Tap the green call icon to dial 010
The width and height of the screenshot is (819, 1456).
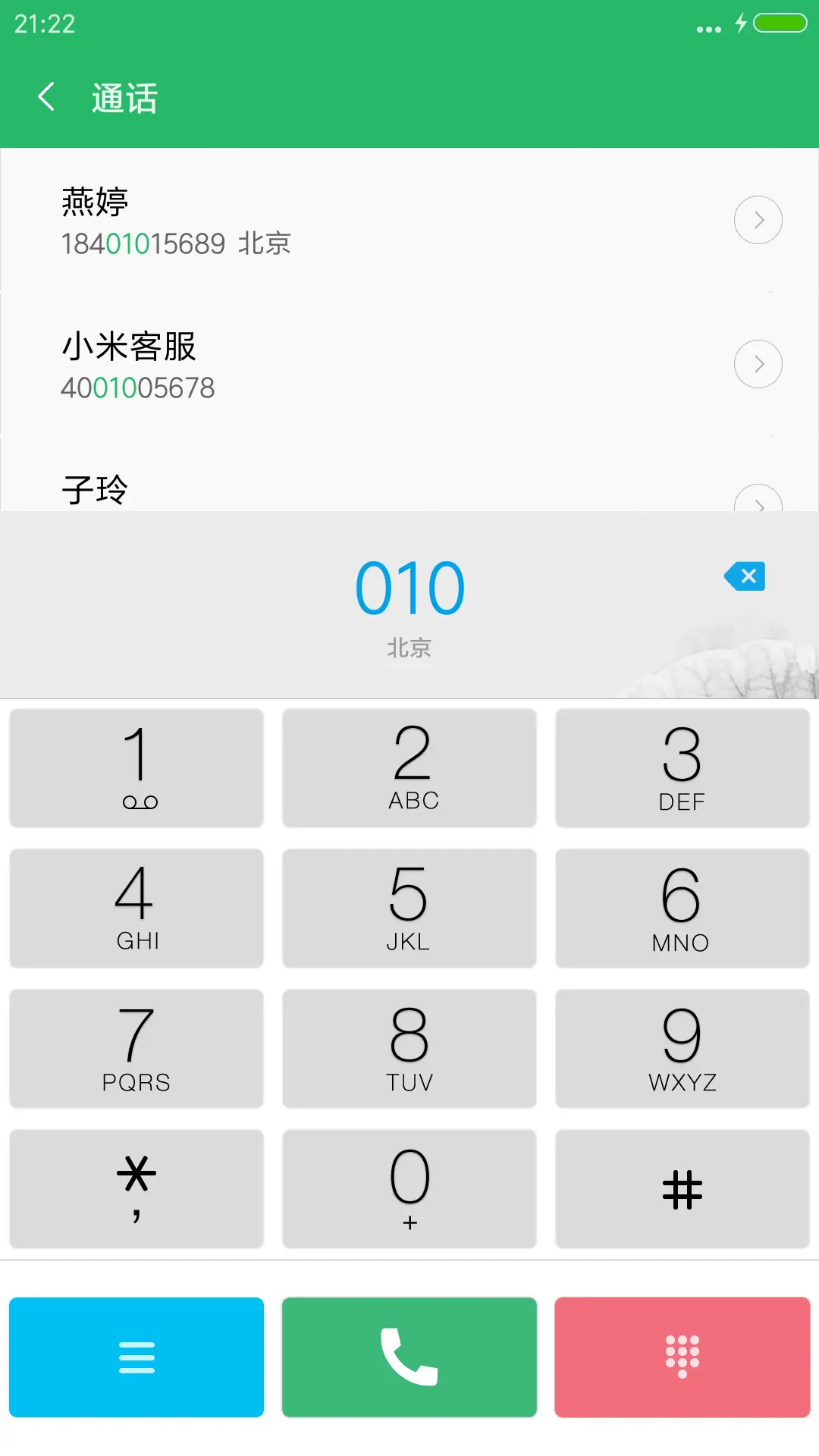point(409,1357)
